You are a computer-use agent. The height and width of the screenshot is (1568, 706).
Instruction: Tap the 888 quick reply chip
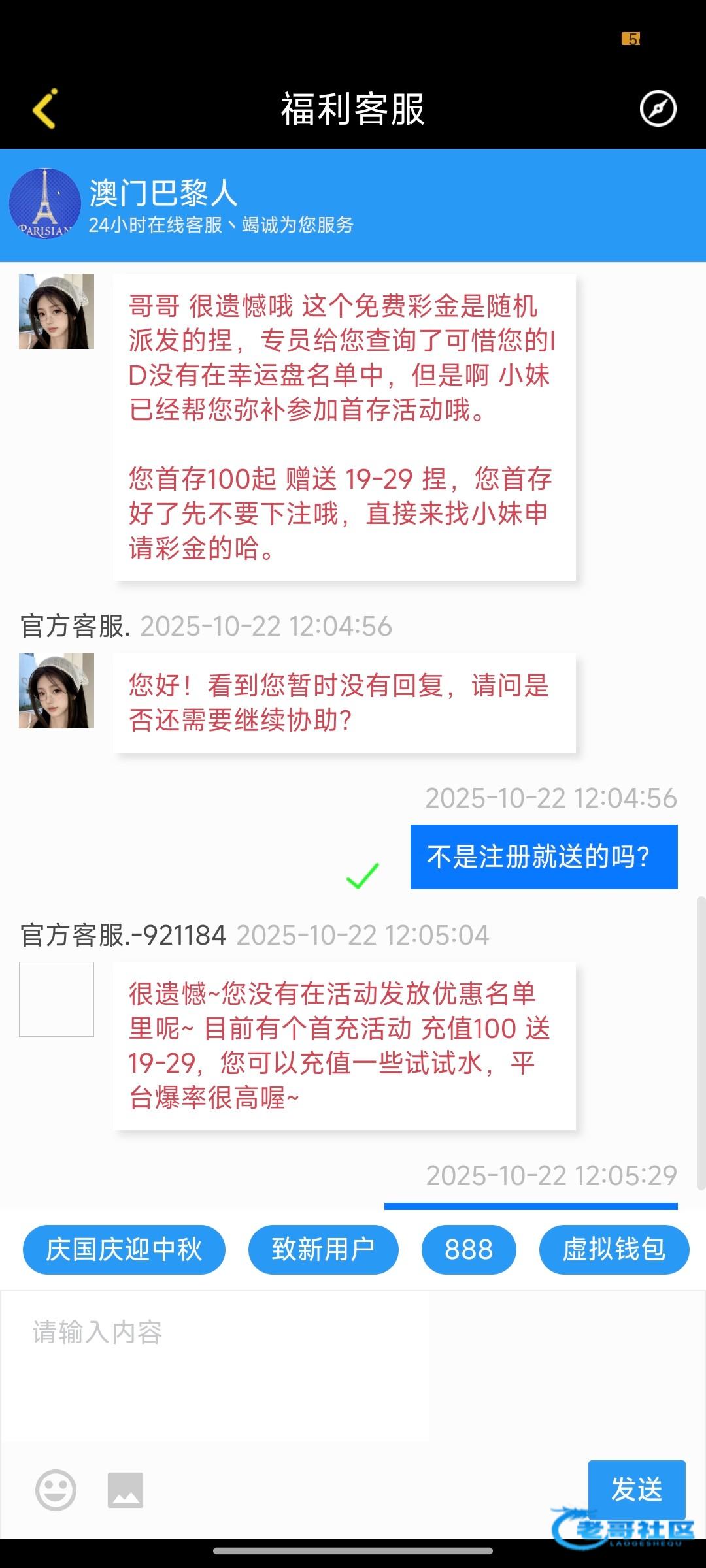click(x=469, y=1249)
